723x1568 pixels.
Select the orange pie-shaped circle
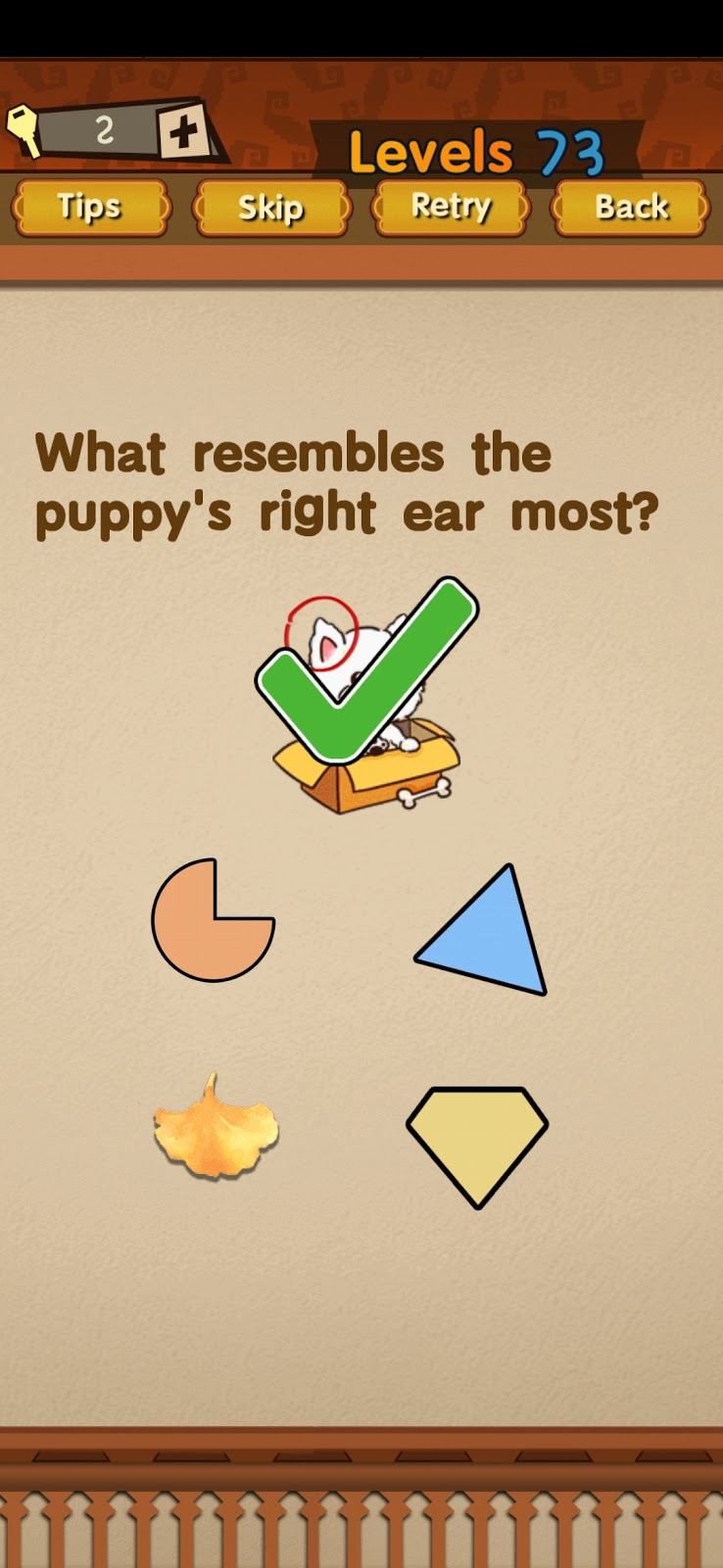(x=213, y=920)
